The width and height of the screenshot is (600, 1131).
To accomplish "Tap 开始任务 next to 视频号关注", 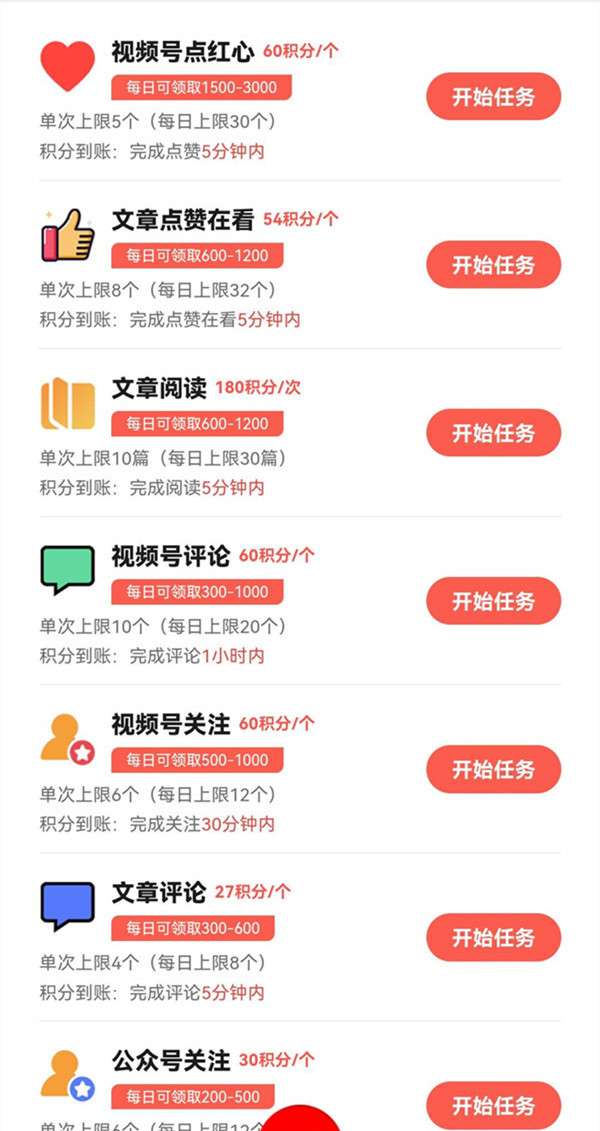I will coord(493,770).
